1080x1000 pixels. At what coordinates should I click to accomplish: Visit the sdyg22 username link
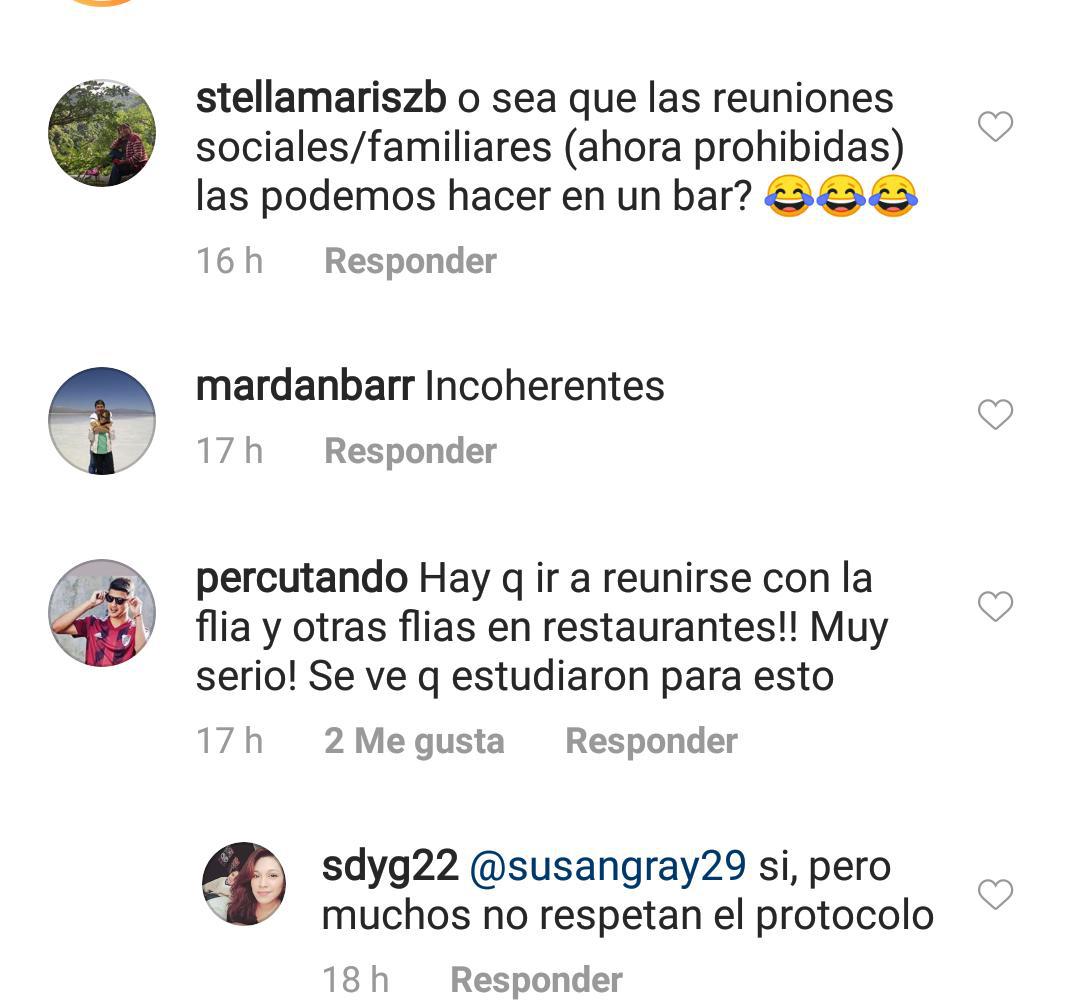[390, 866]
